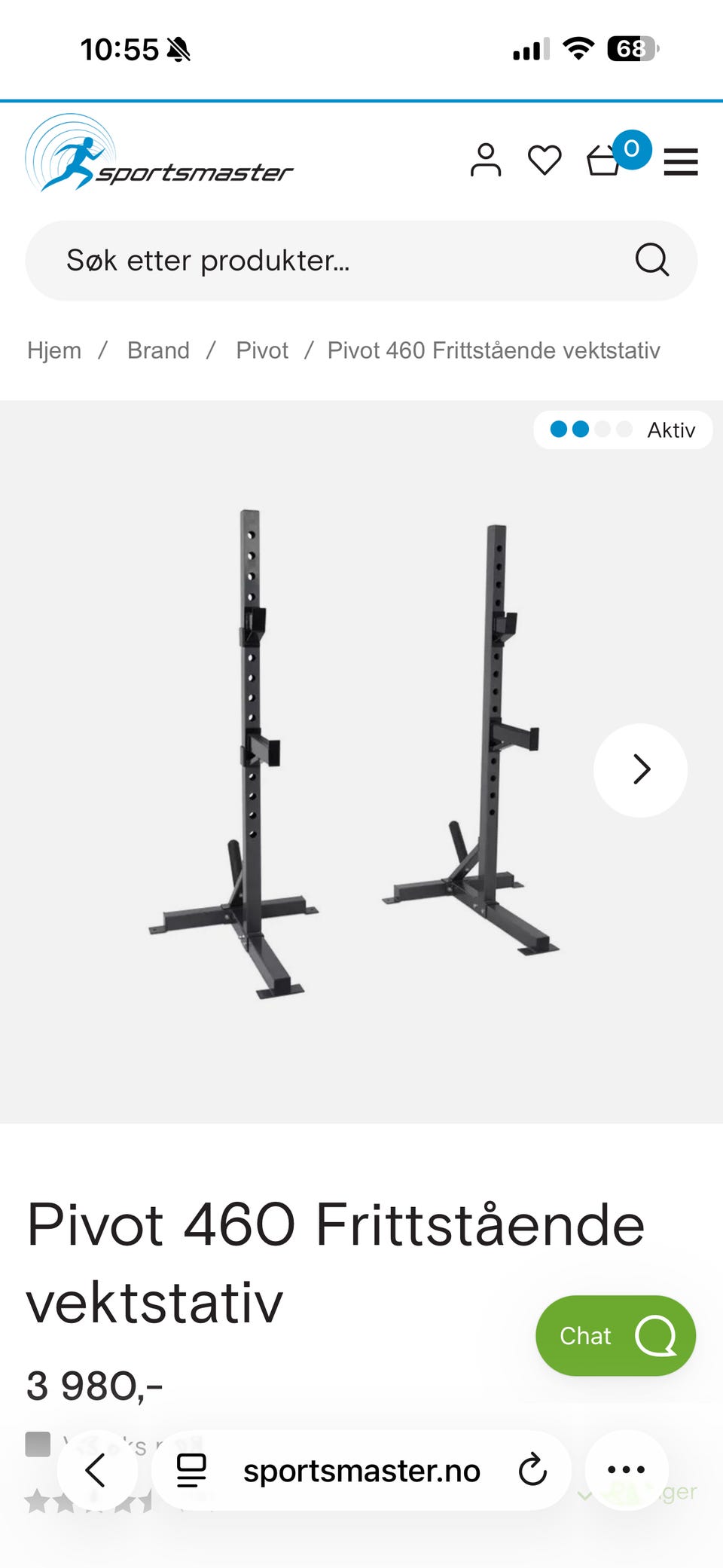Screen dimensions: 723x1568
Task: Tap the Sportsmaster logo to go home
Action: tap(159, 153)
